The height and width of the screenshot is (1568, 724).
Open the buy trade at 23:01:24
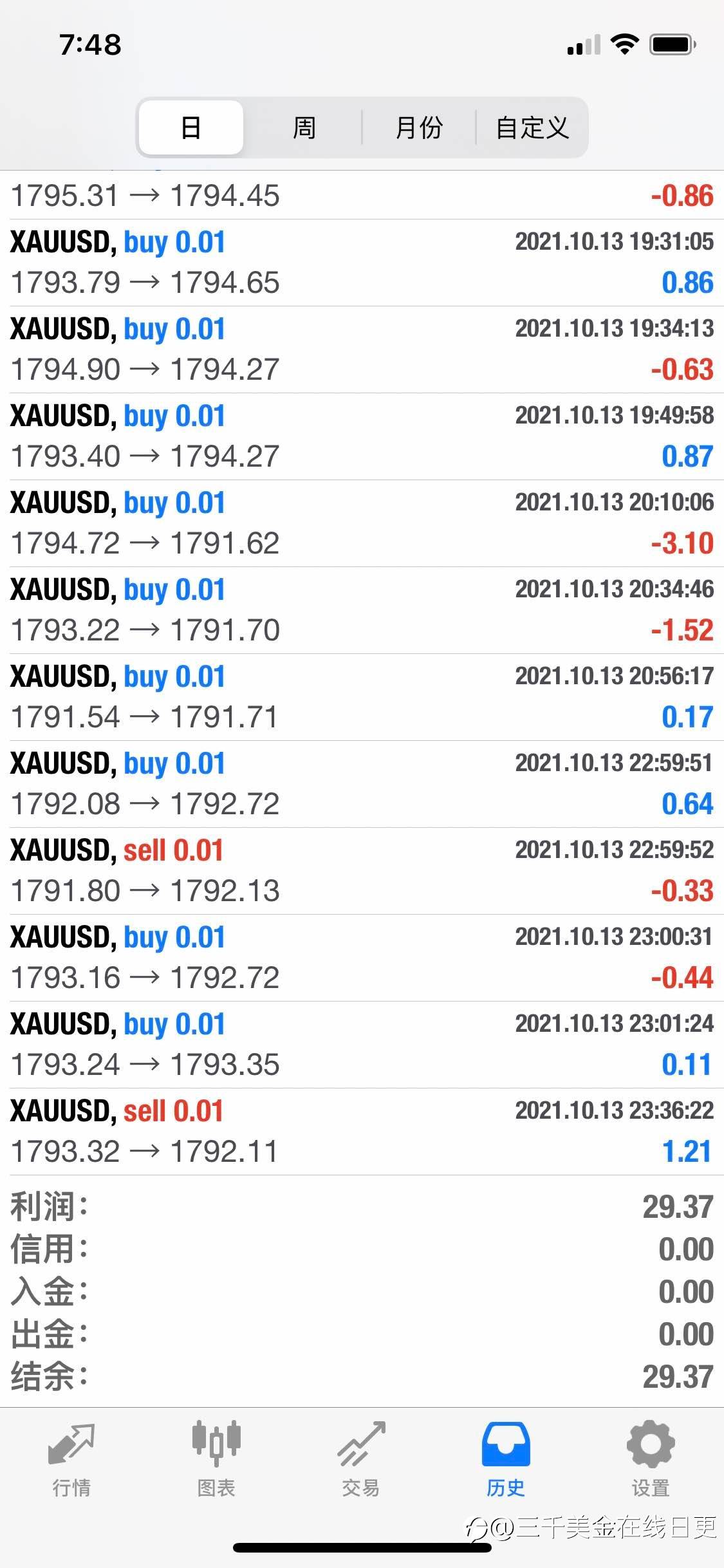[x=362, y=1045]
